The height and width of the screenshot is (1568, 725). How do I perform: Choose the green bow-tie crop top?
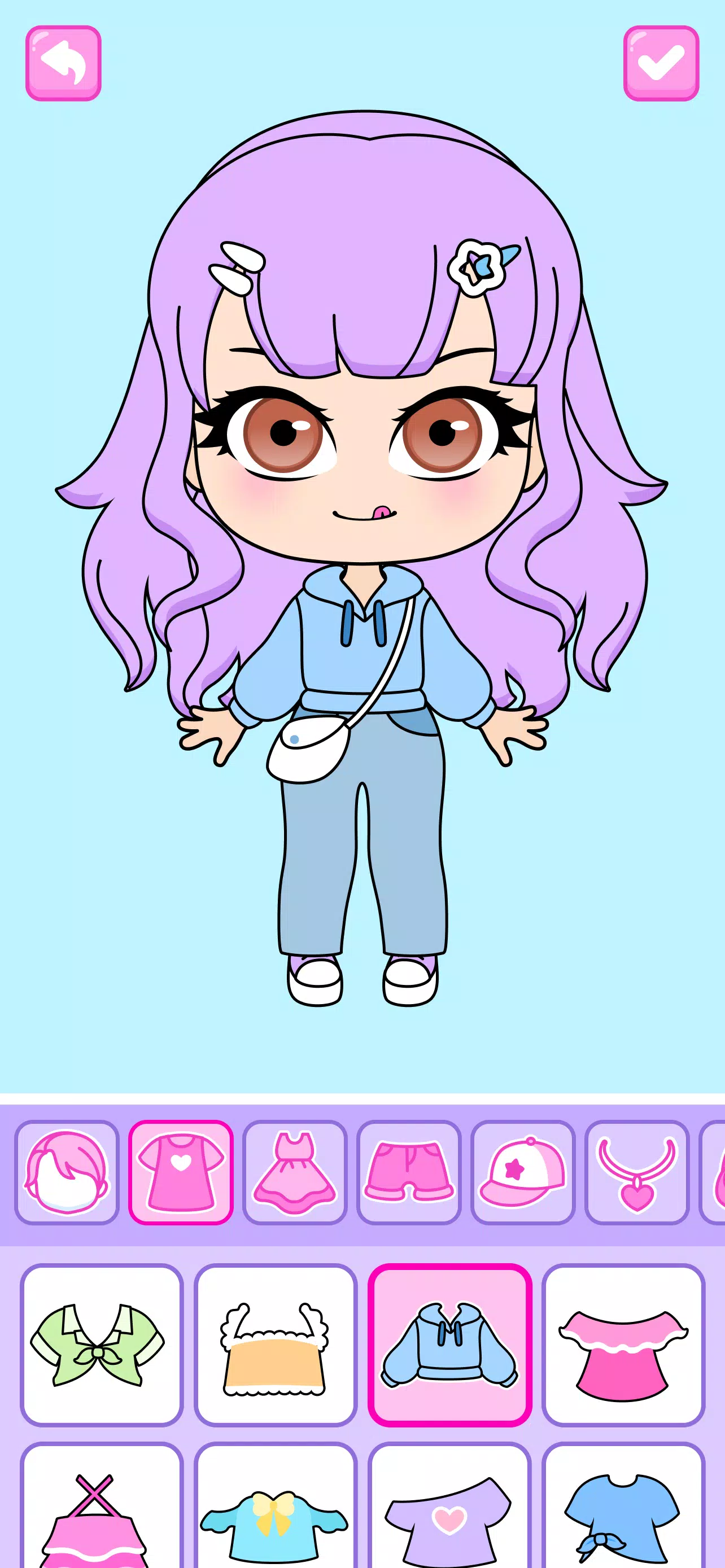point(102,1344)
